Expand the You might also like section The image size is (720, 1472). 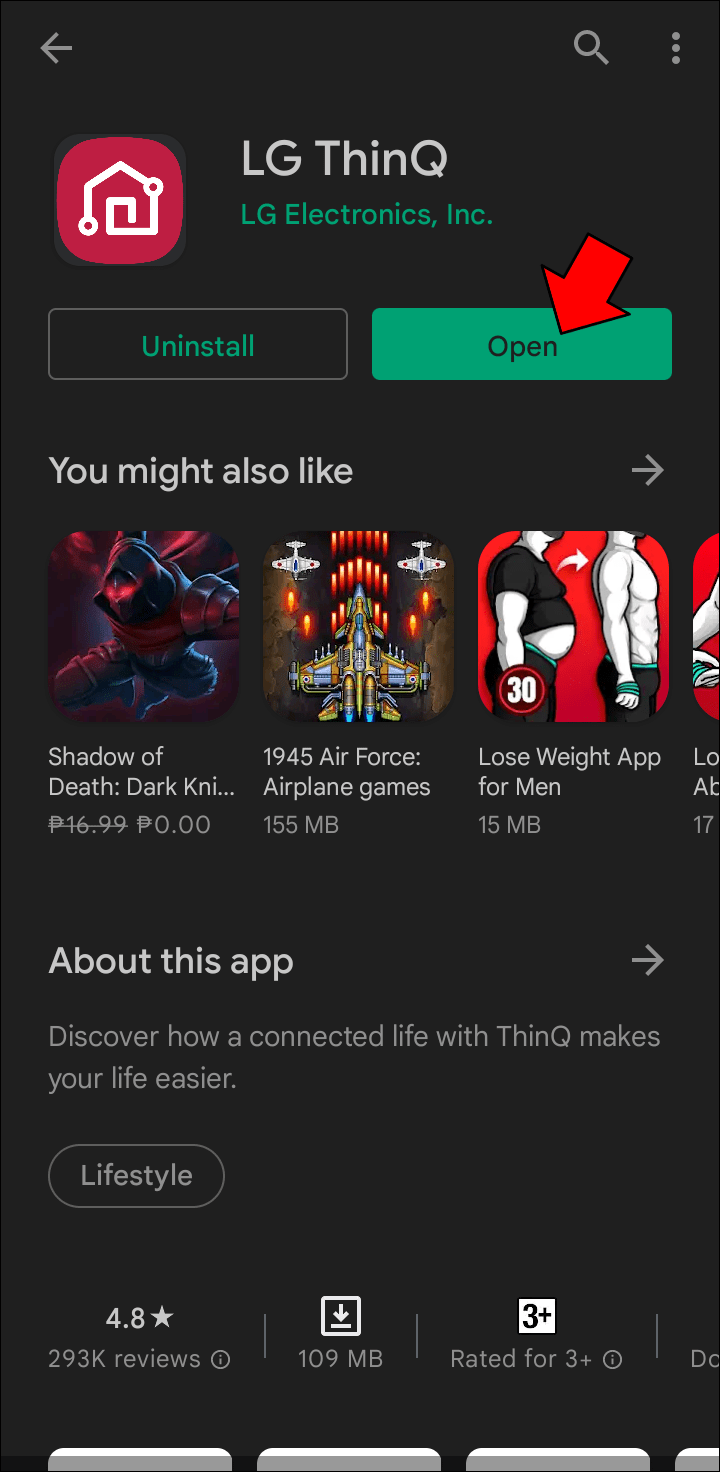click(648, 470)
